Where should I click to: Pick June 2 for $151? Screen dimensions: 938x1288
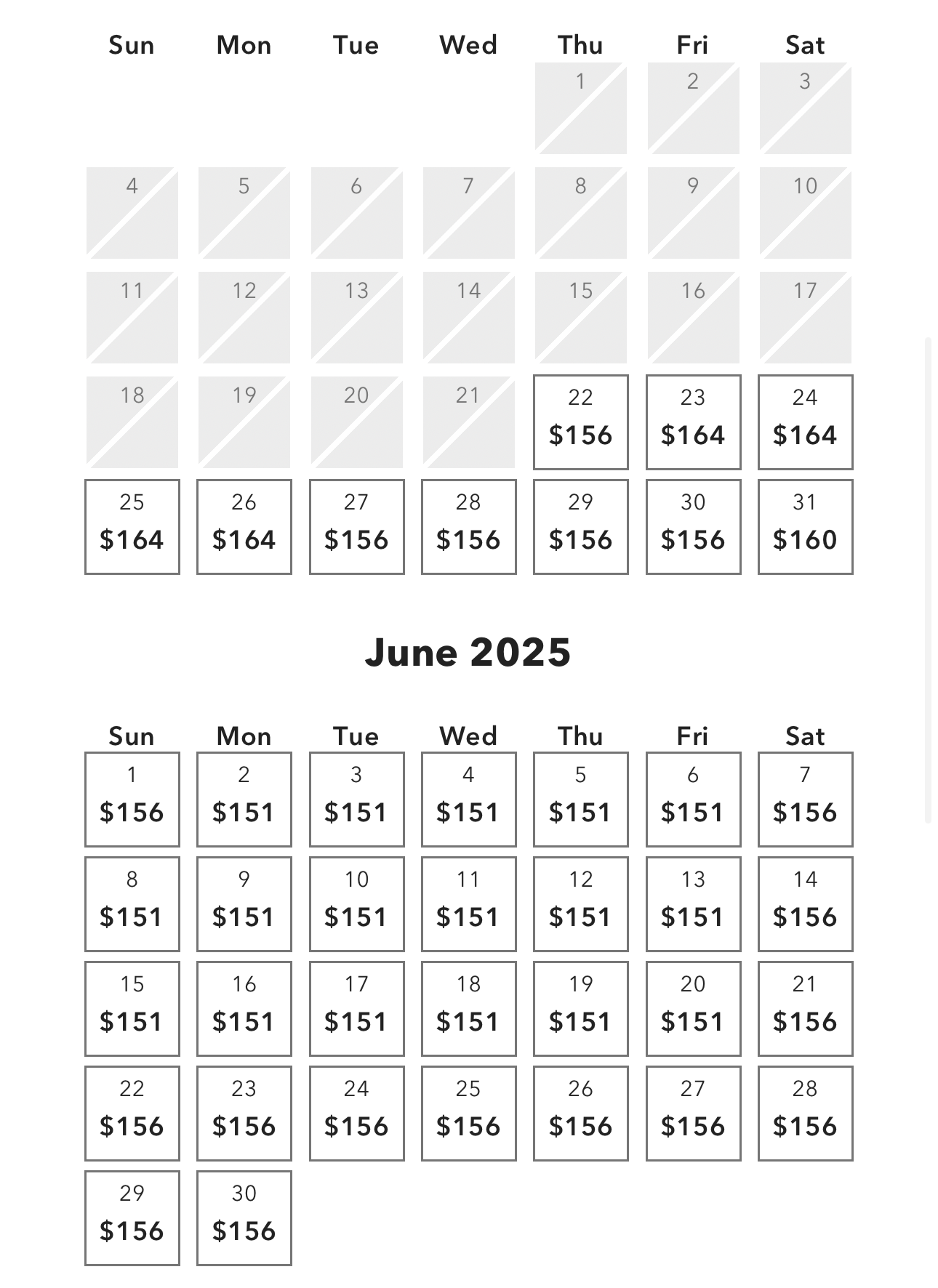coord(244,799)
